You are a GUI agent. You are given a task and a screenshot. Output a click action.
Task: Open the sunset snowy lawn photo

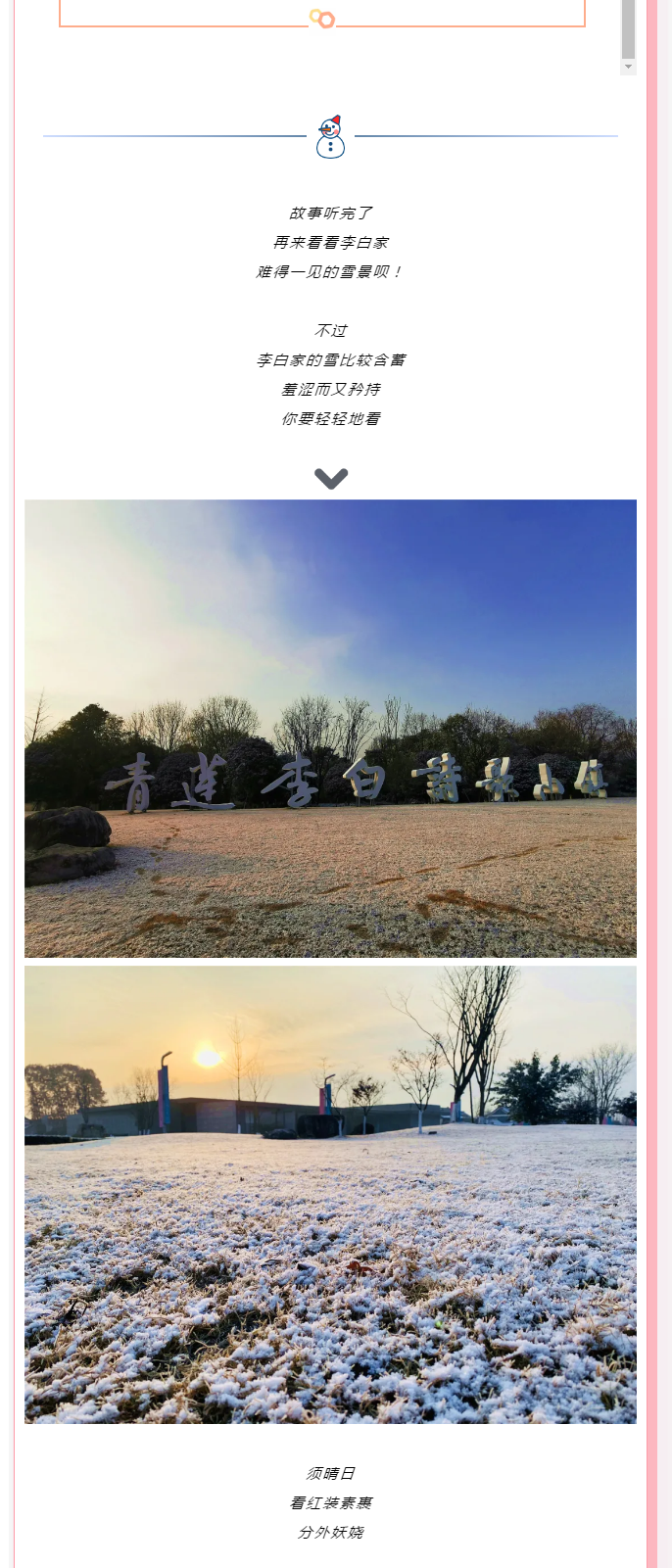click(x=330, y=1194)
